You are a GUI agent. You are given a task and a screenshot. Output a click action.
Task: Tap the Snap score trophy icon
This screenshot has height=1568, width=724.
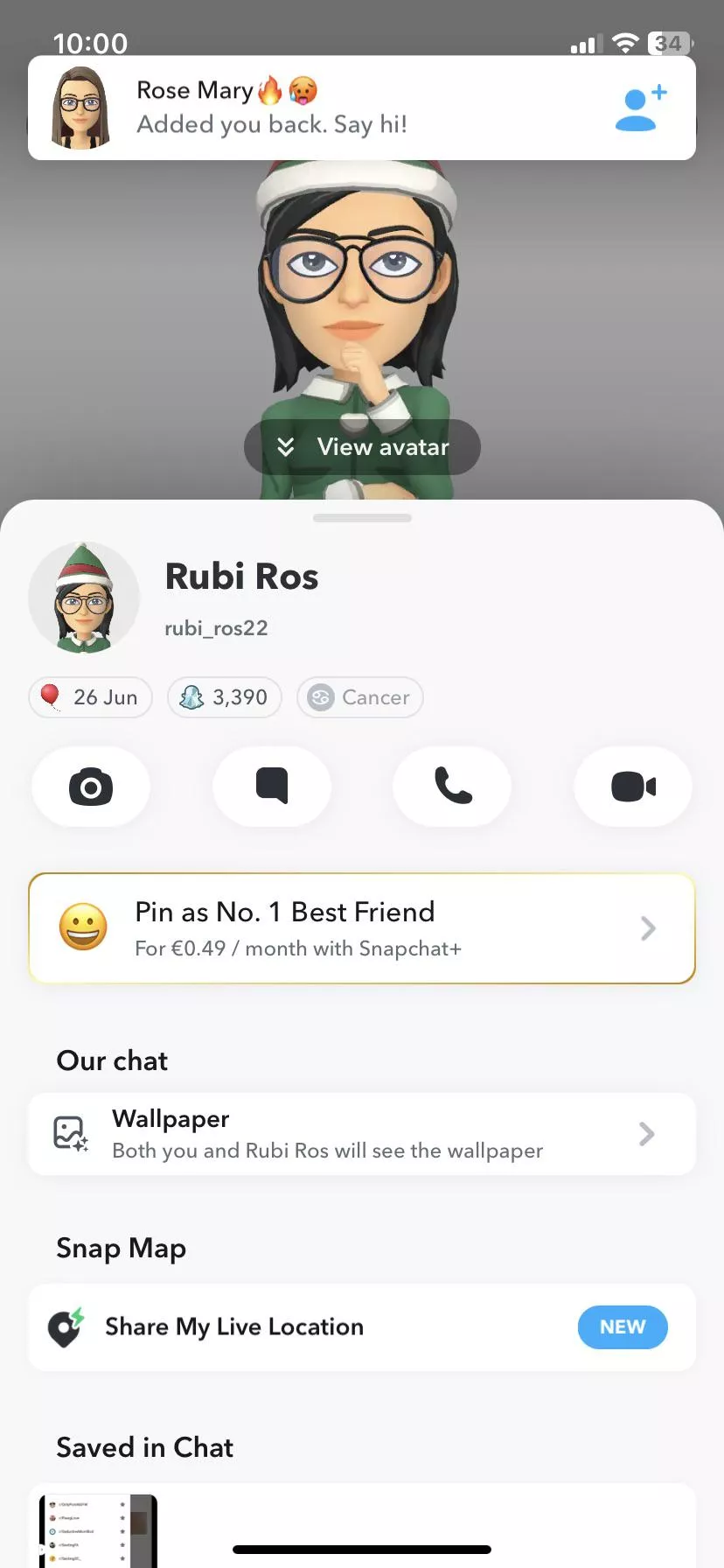point(193,697)
